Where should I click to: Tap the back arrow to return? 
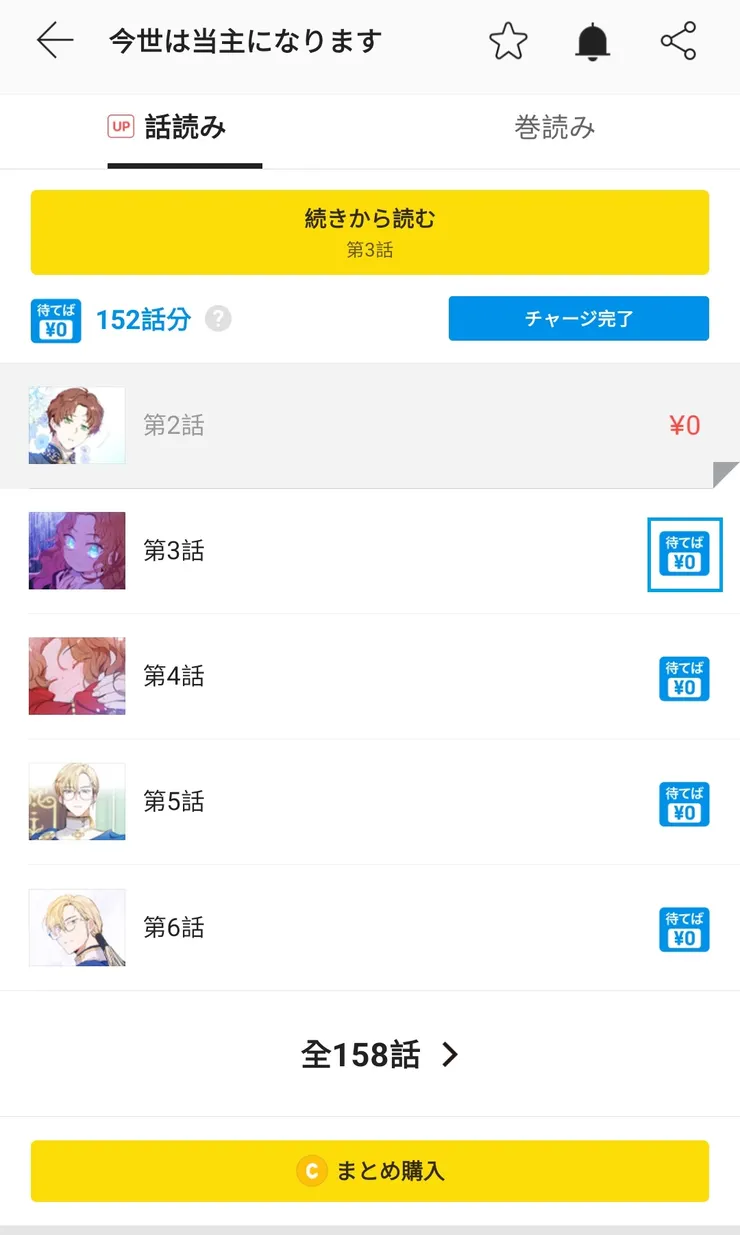[x=55, y=42]
